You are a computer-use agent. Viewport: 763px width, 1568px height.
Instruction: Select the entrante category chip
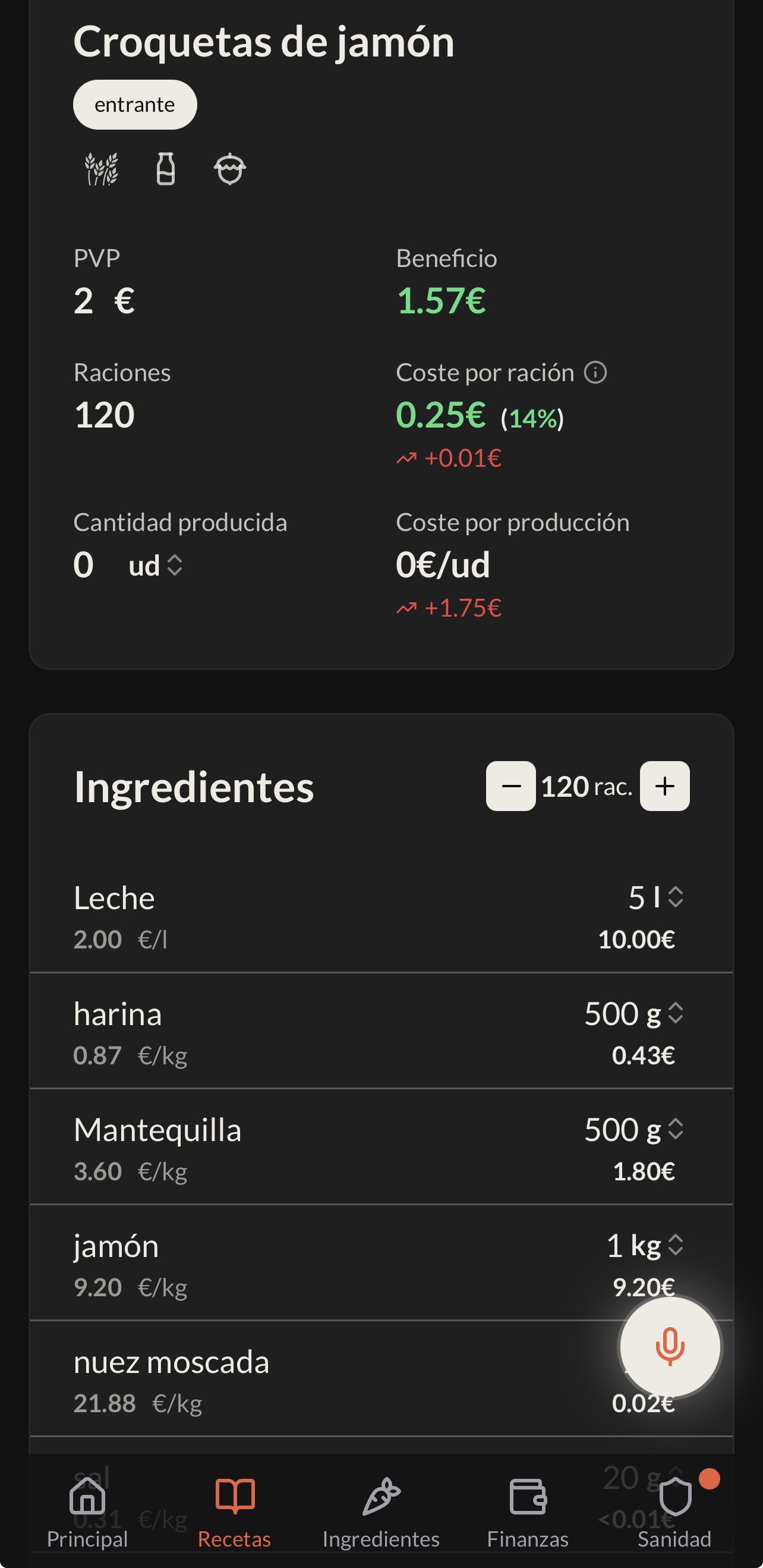135,105
